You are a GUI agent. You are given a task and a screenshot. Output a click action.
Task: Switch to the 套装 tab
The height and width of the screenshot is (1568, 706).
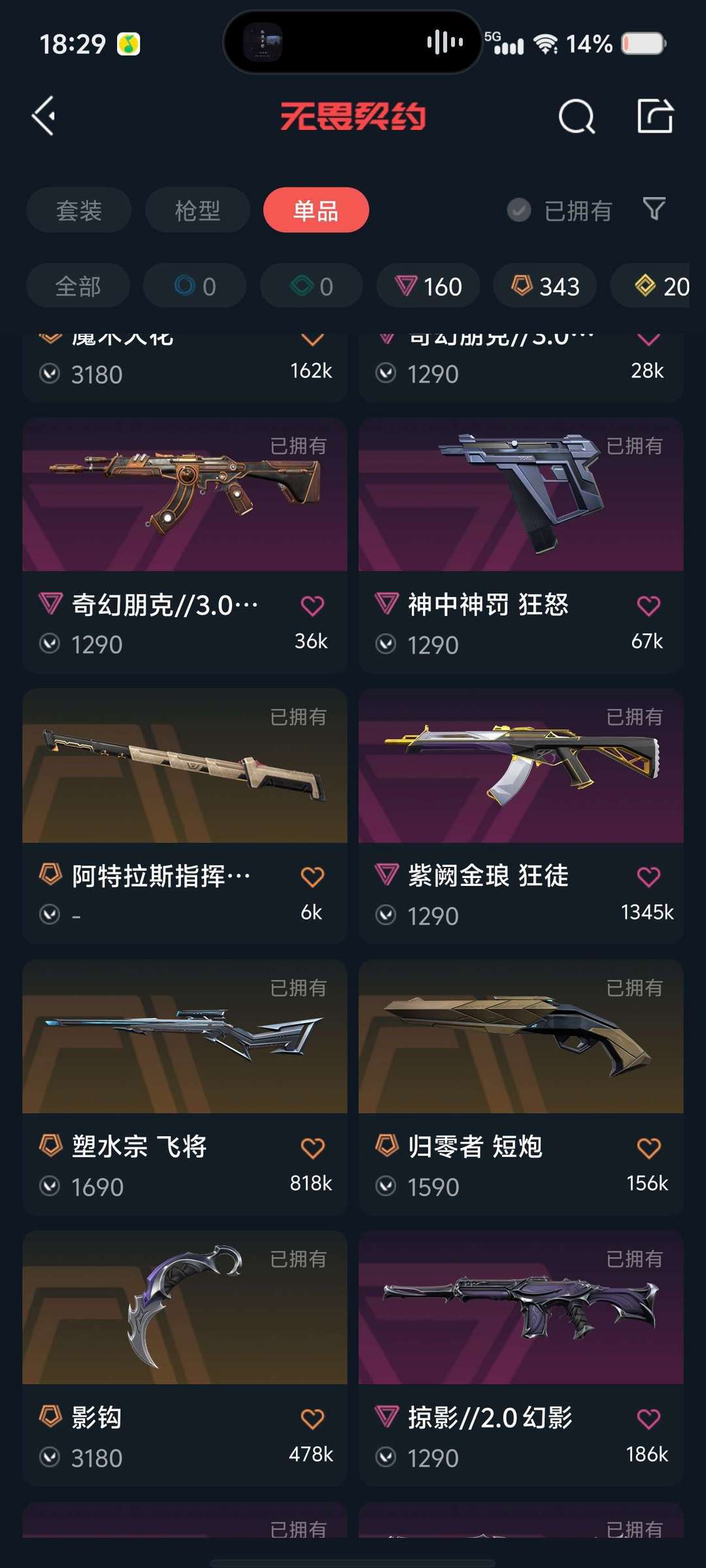[79, 210]
